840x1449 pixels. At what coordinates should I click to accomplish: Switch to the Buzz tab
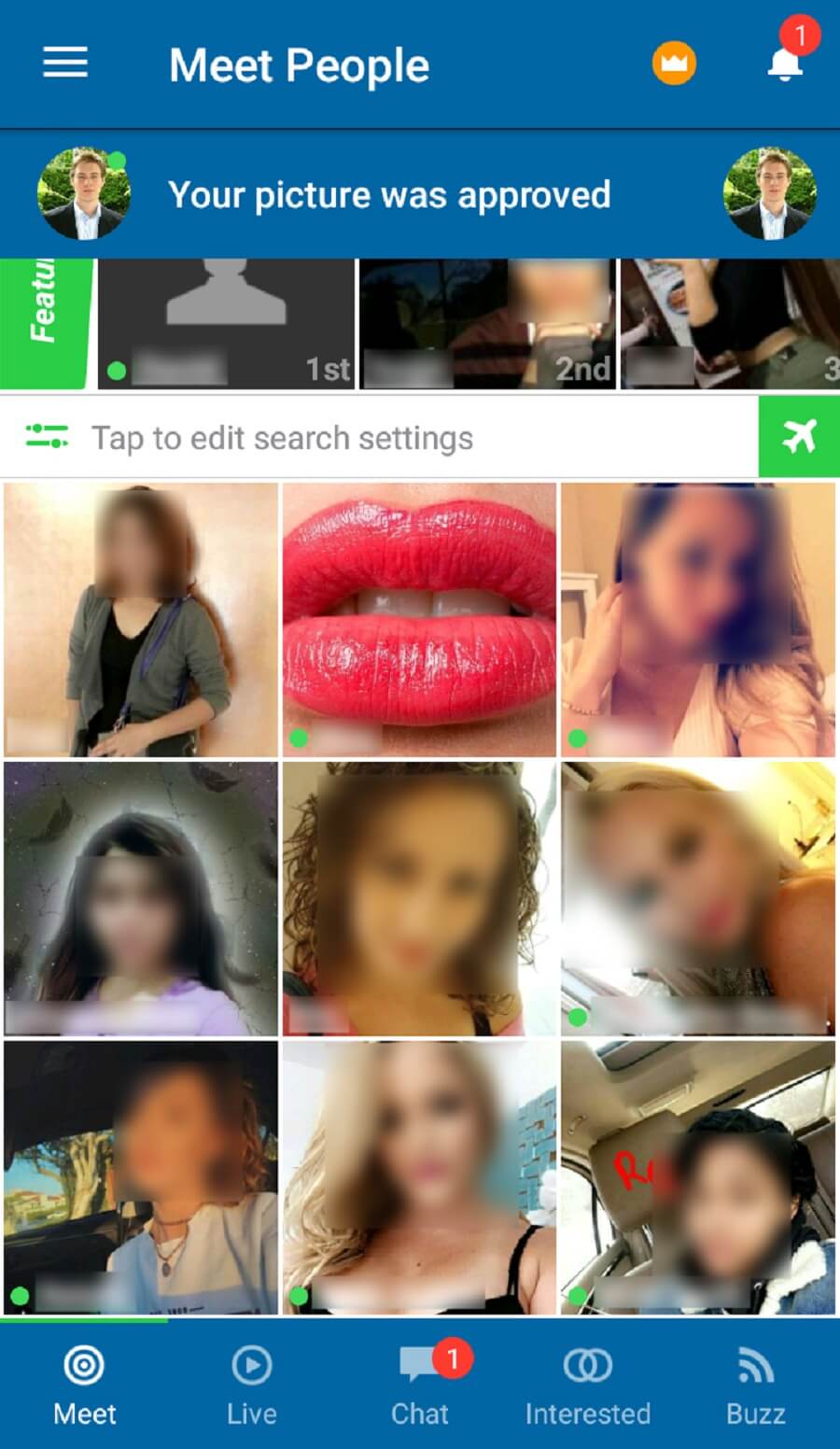click(x=756, y=1386)
